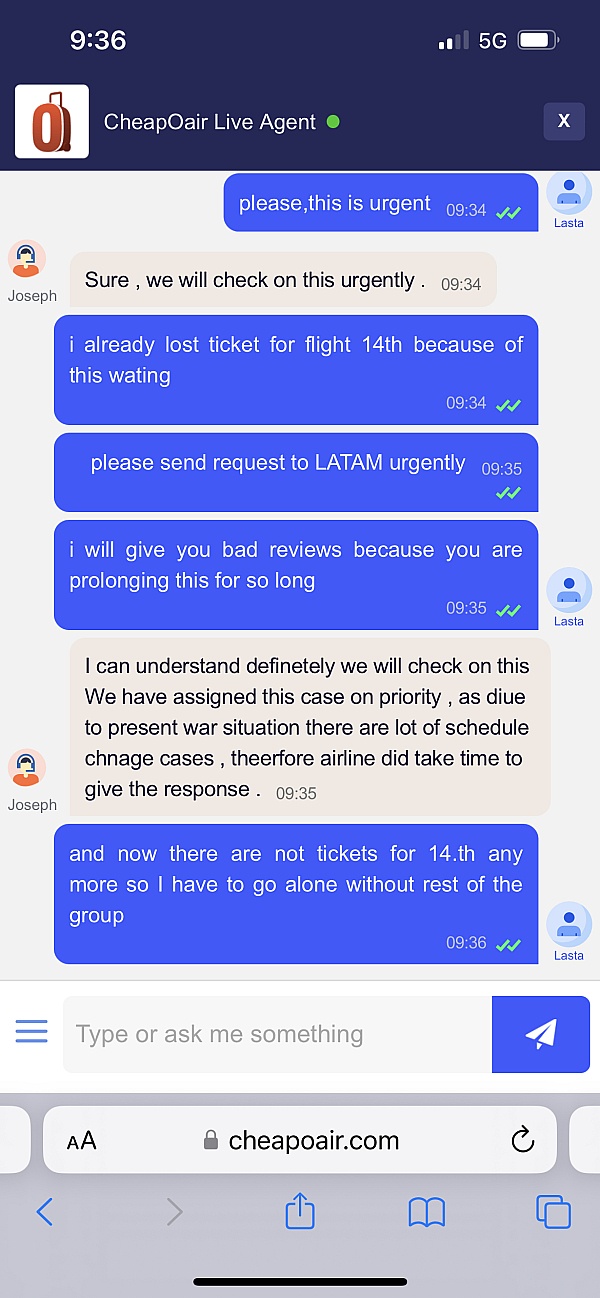Image resolution: width=600 pixels, height=1298 pixels.
Task: Reload the cheapoair.com page
Action: 522,1140
